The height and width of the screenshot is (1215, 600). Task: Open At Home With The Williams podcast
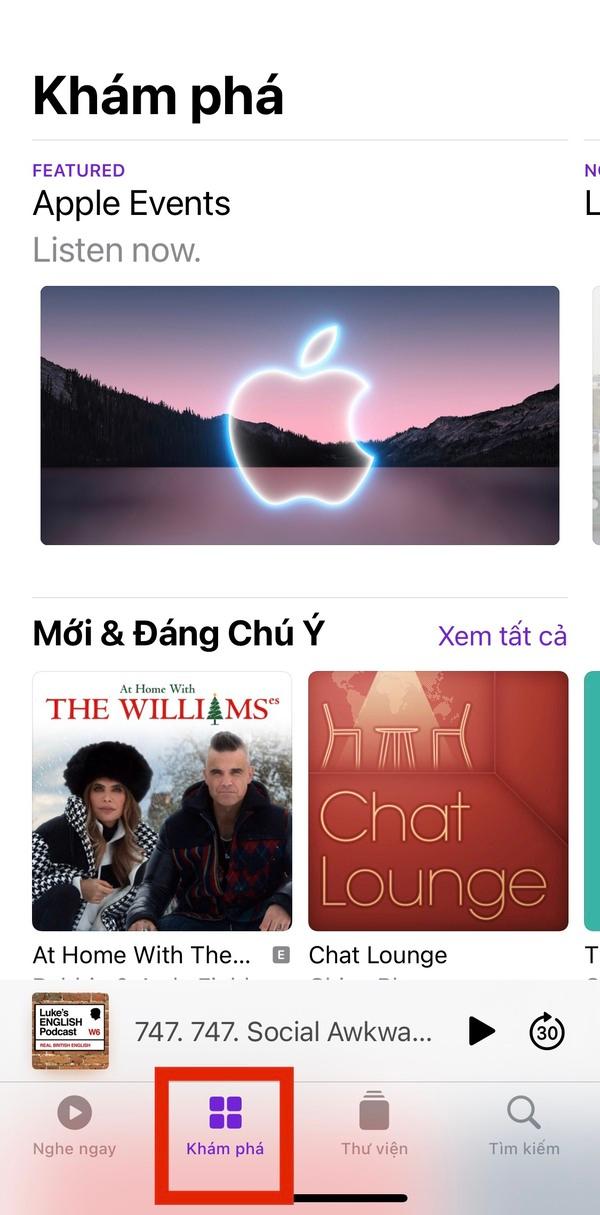[162, 801]
